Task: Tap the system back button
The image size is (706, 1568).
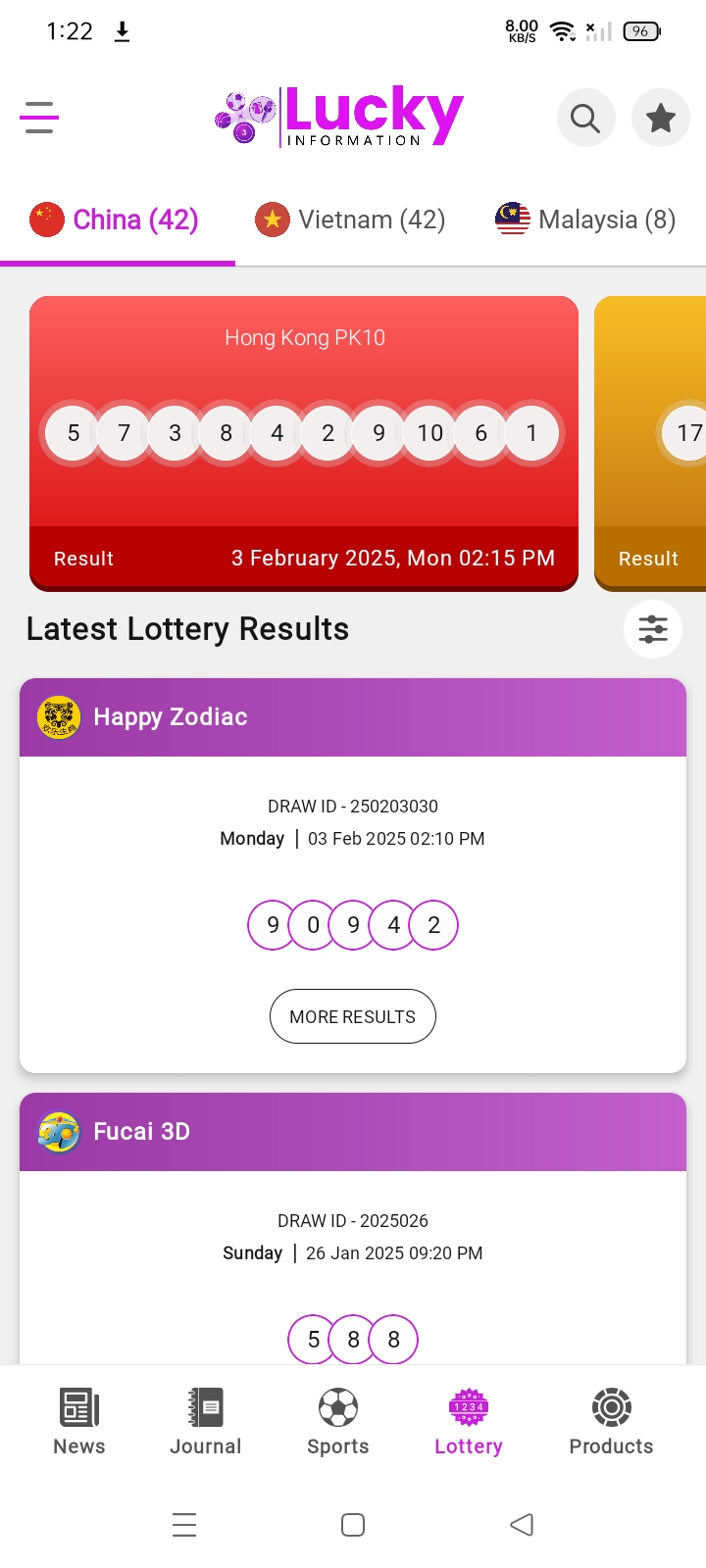Action: (x=522, y=1525)
